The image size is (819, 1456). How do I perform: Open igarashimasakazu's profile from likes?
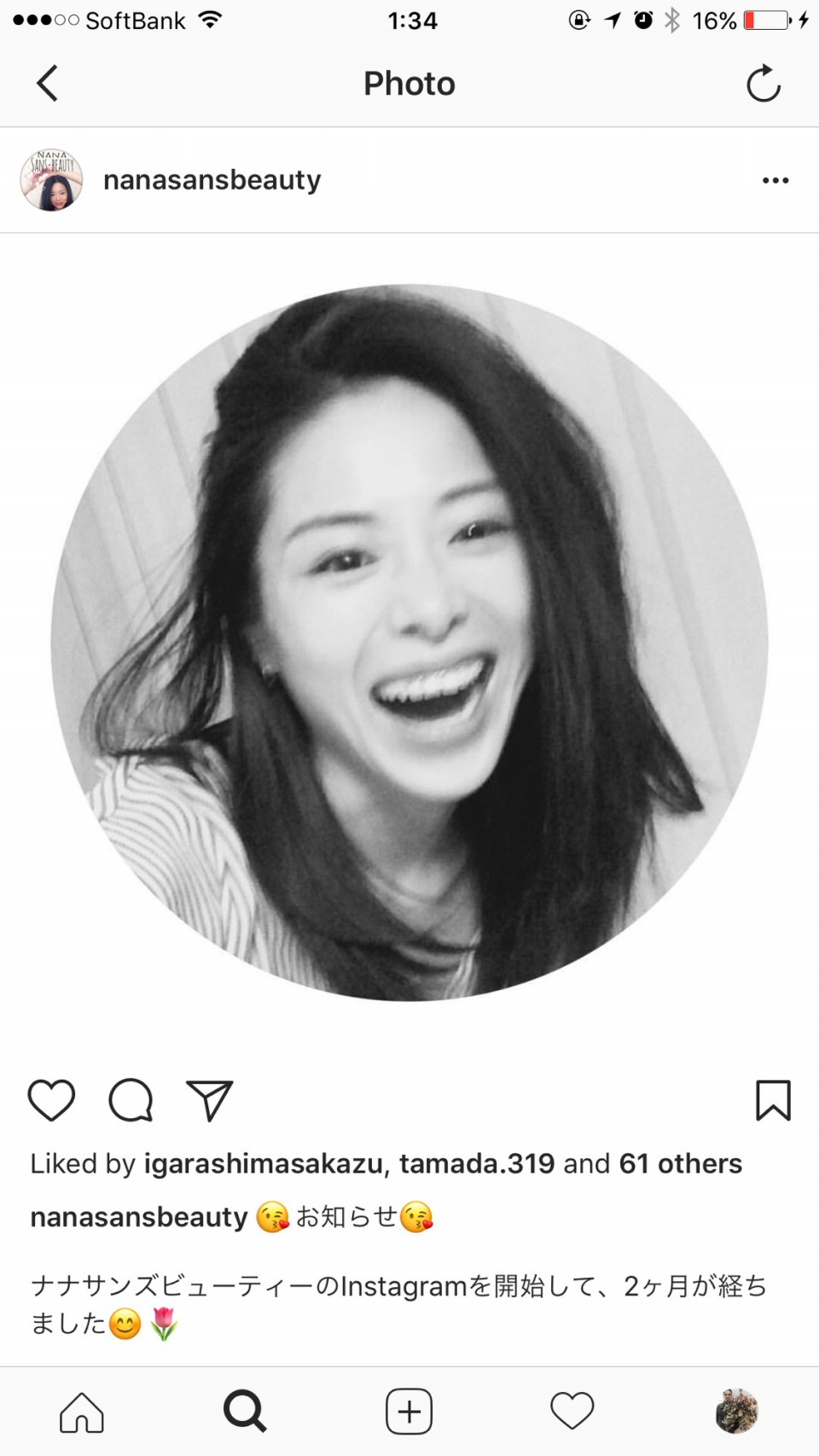pos(263,1163)
